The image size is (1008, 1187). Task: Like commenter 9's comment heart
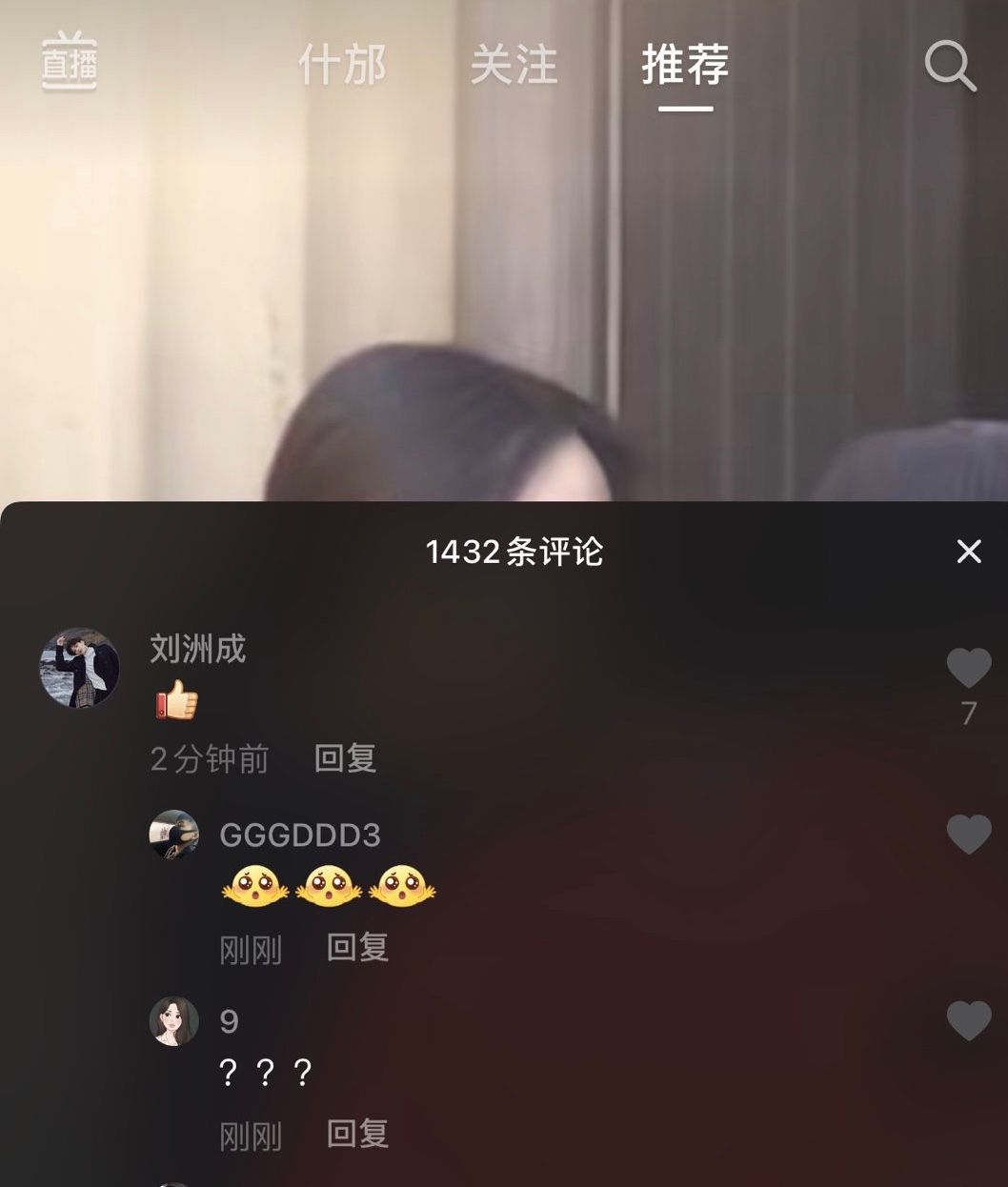point(969,1021)
